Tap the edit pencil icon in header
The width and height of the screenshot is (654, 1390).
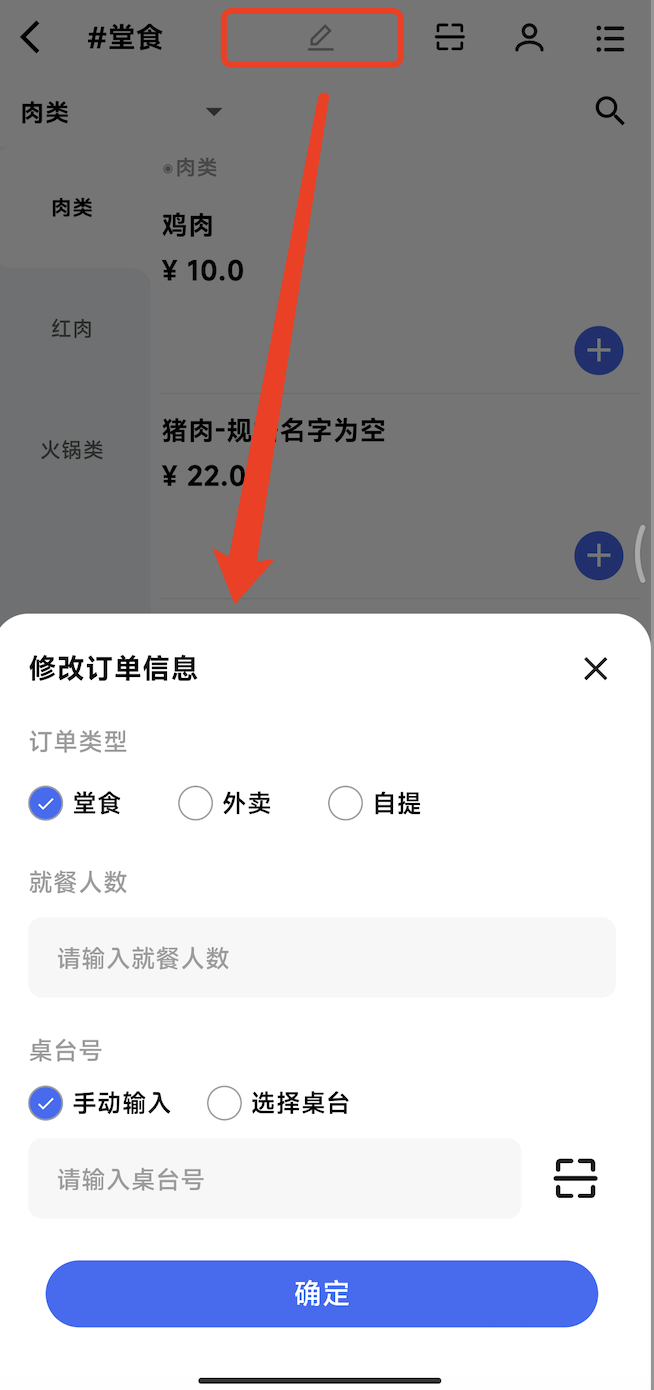(320, 38)
